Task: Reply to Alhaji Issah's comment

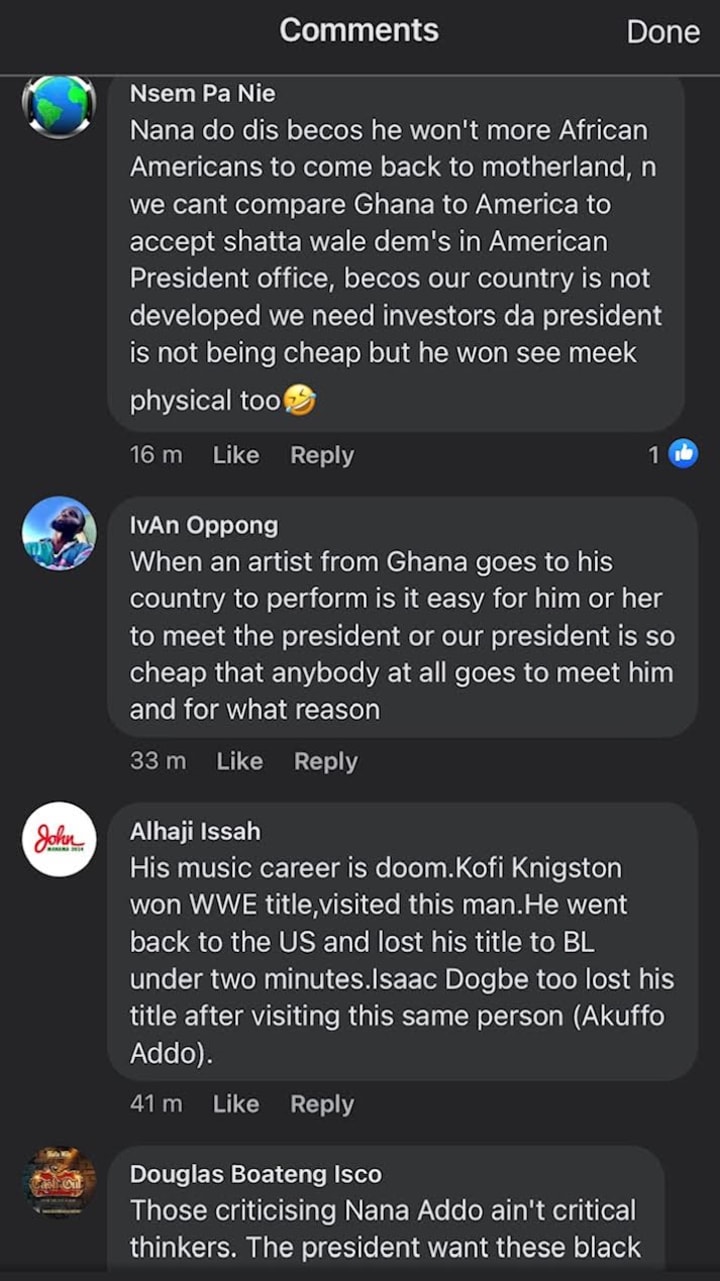Action: coord(322,1104)
